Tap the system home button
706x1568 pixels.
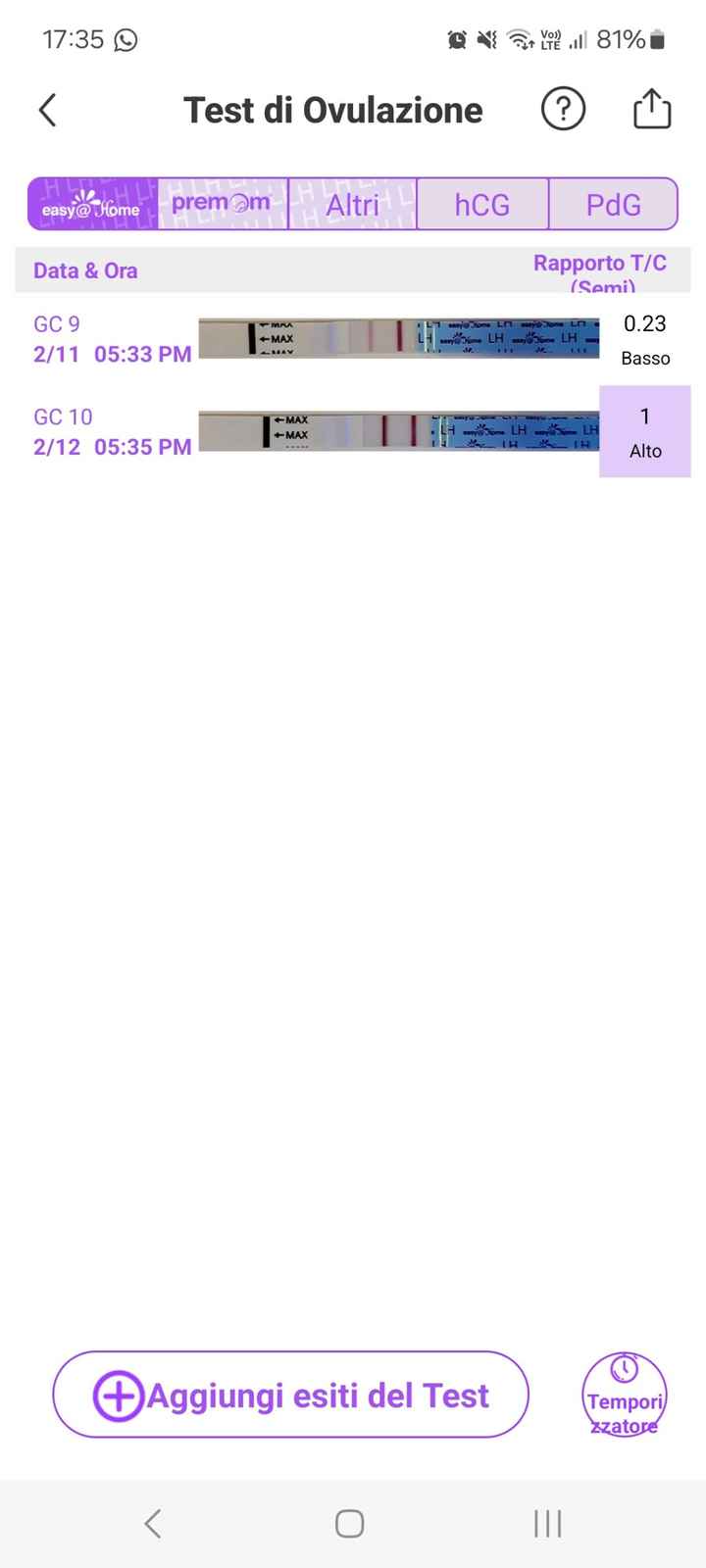(350, 1523)
